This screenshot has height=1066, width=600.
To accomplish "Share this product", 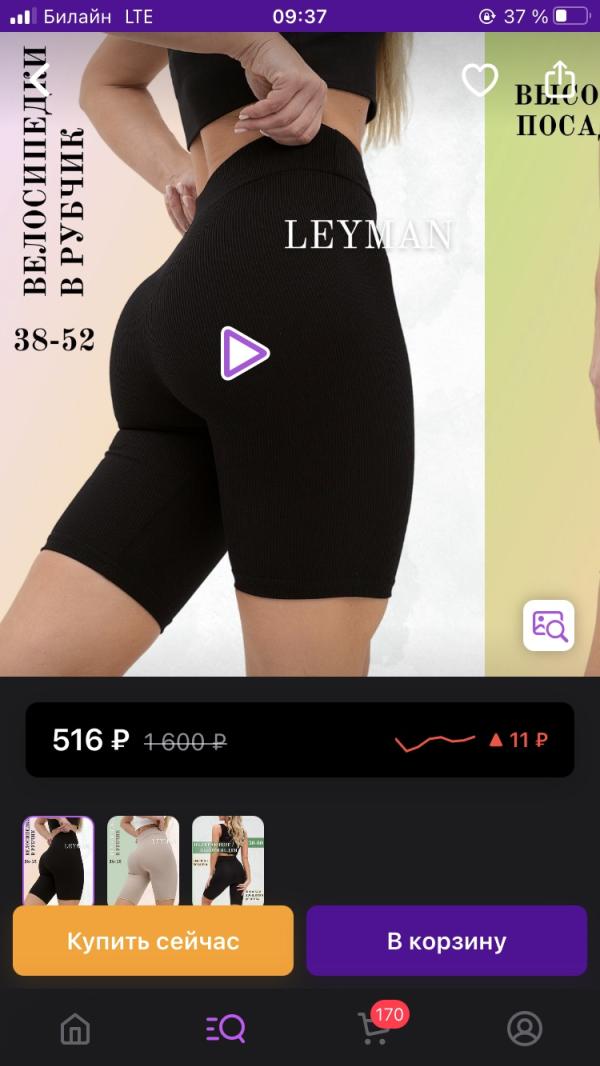I will click(560, 79).
